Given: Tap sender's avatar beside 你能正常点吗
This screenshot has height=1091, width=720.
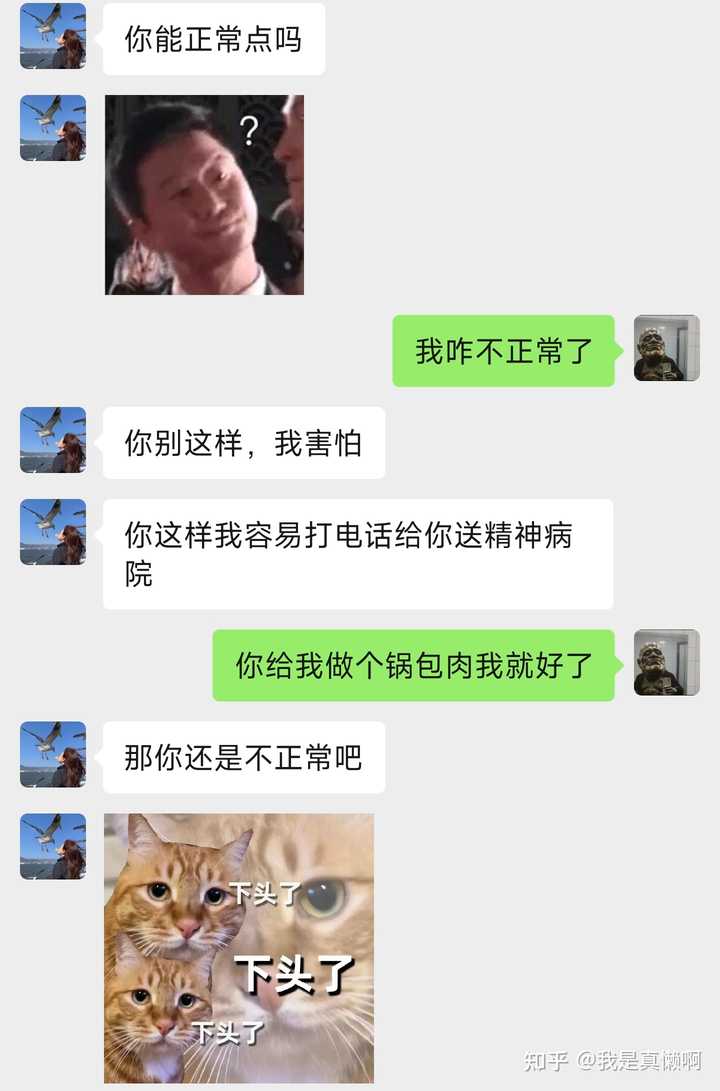Looking at the screenshot, I should pyautogui.click(x=53, y=36).
